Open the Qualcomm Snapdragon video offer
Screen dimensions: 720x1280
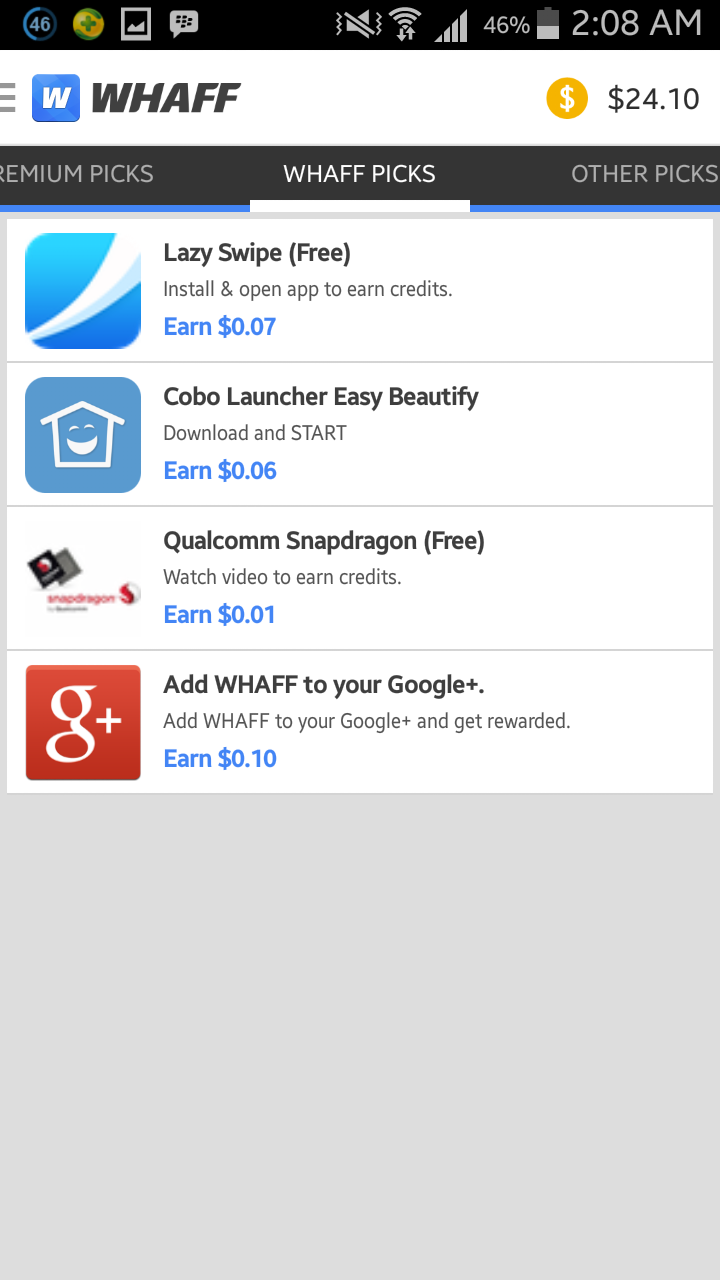[360, 579]
